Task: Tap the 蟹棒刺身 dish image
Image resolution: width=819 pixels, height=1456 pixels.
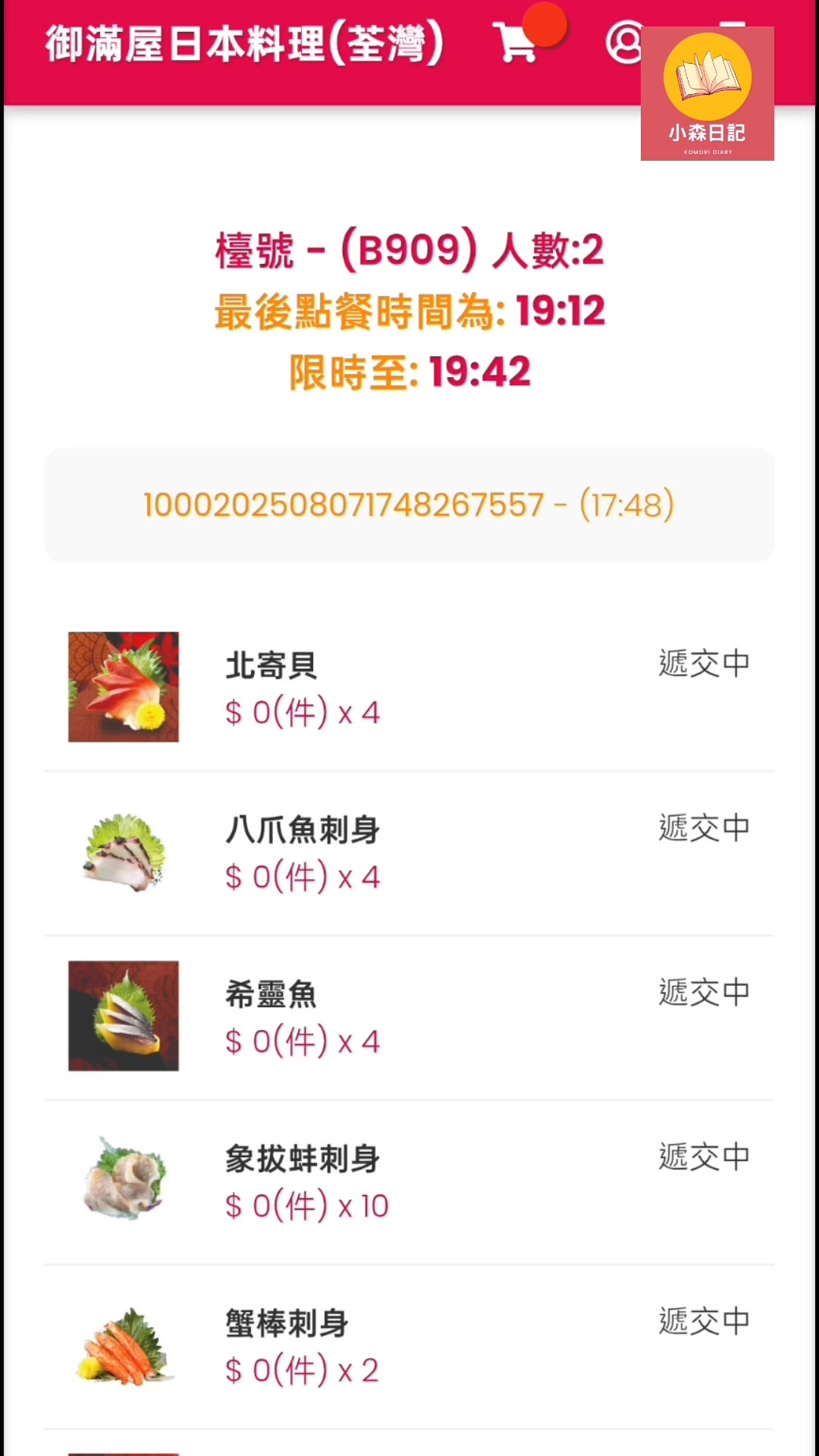Action: click(123, 1346)
